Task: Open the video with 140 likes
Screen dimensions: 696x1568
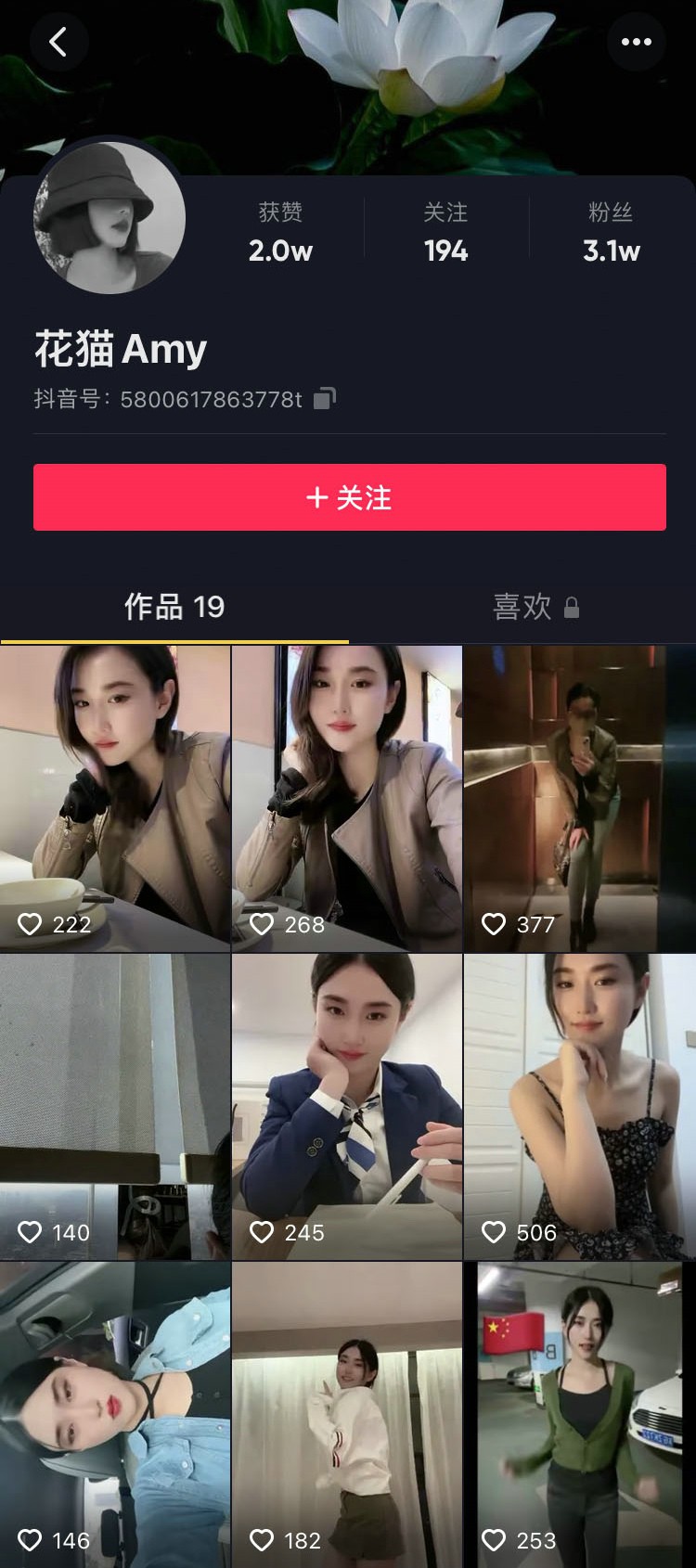Action: tap(115, 1106)
